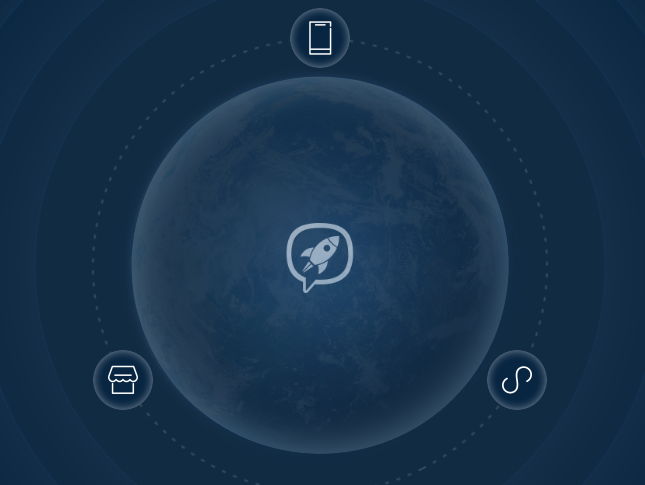Select the link icon on the orbit
Viewport: 645px width, 485px height.
point(517,380)
